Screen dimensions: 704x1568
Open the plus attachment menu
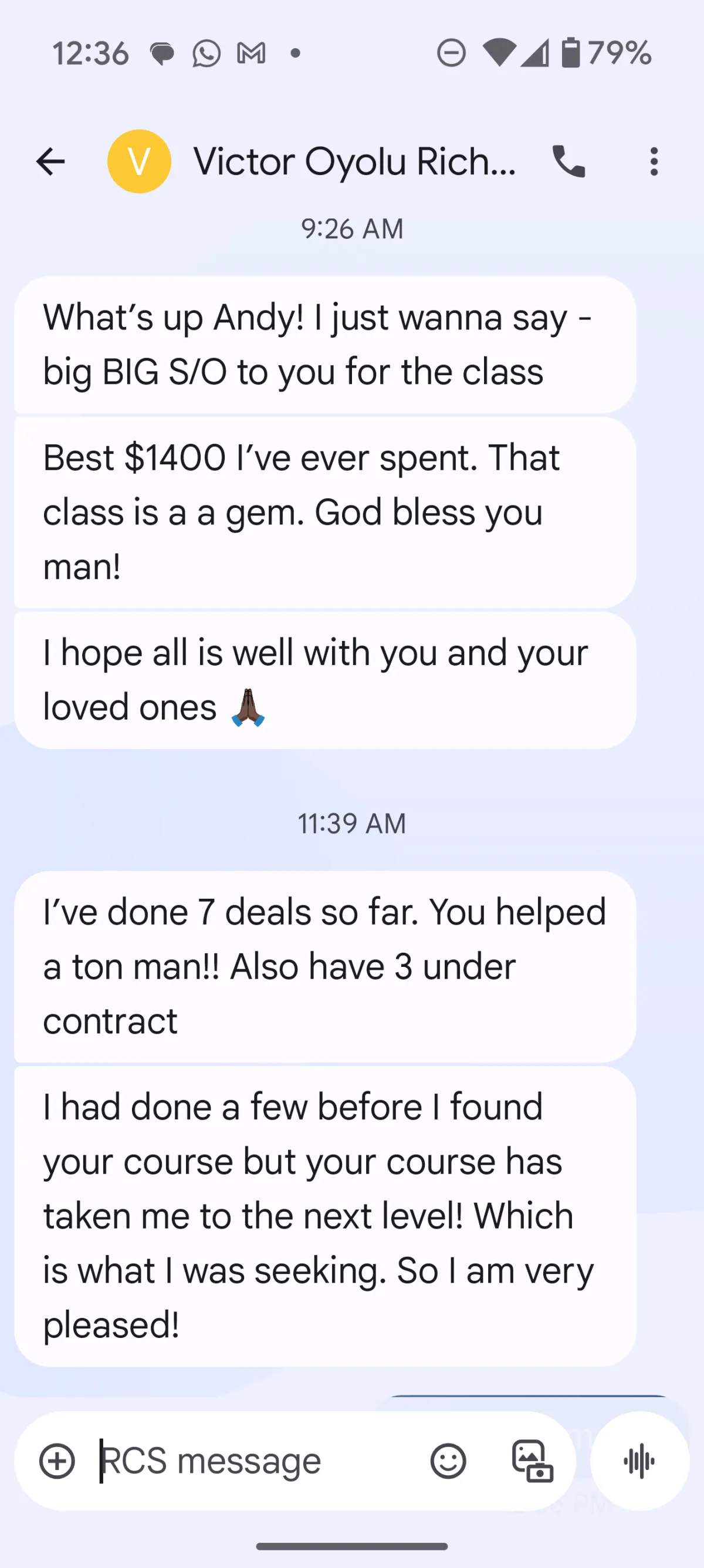(x=57, y=1461)
